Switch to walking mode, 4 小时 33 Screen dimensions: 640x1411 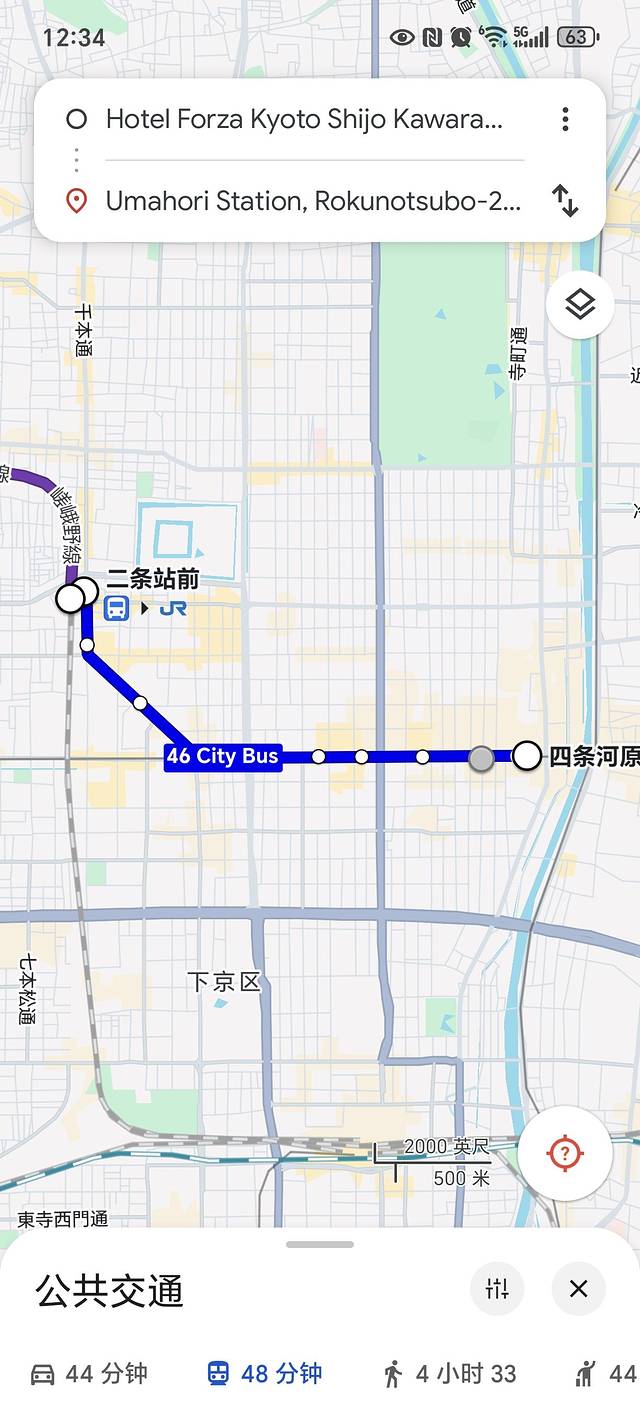450,1374
